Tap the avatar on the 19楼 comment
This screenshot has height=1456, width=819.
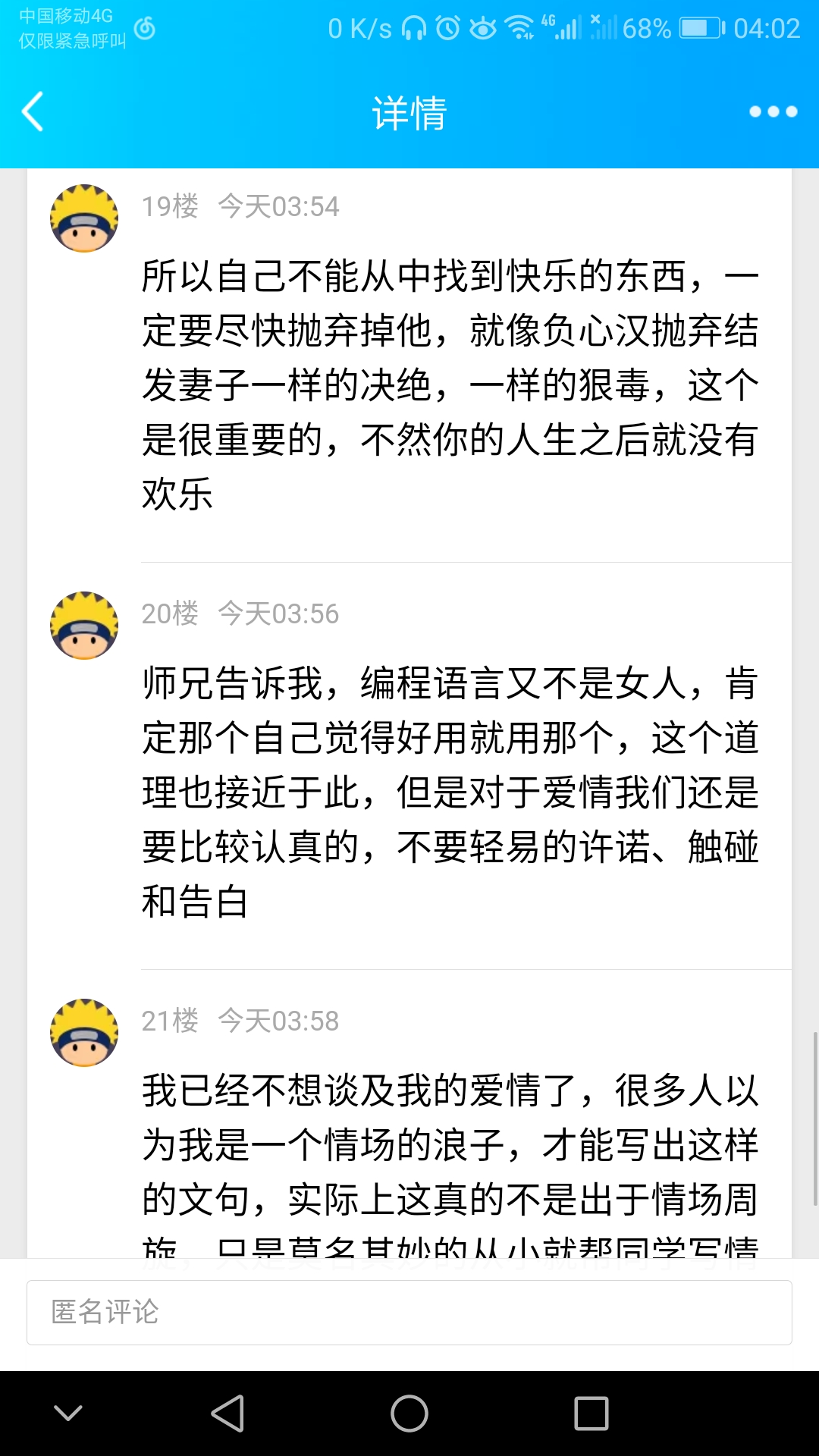point(84,218)
